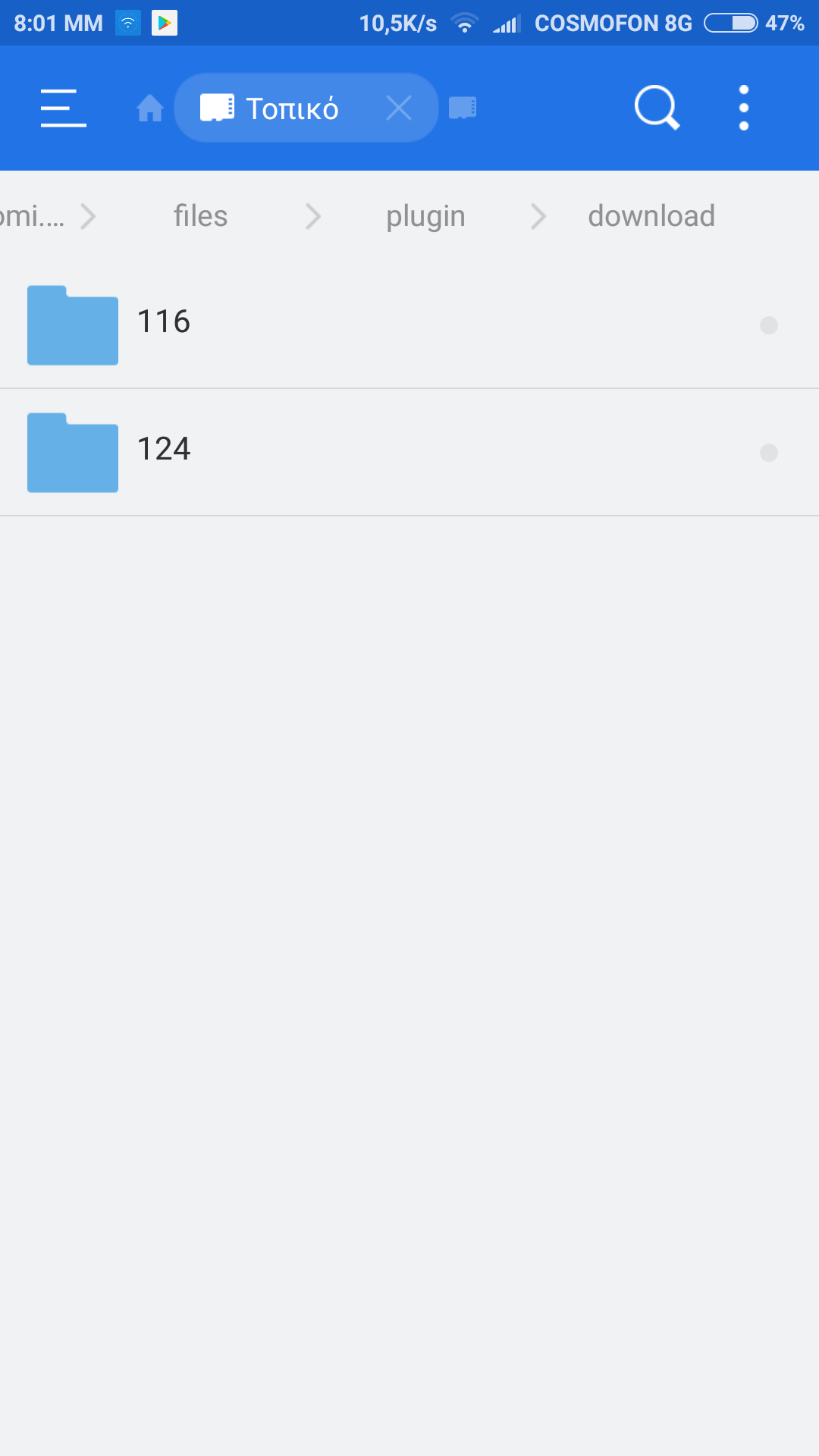Go to the home page icon
The image size is (819, 1456).
150,108
